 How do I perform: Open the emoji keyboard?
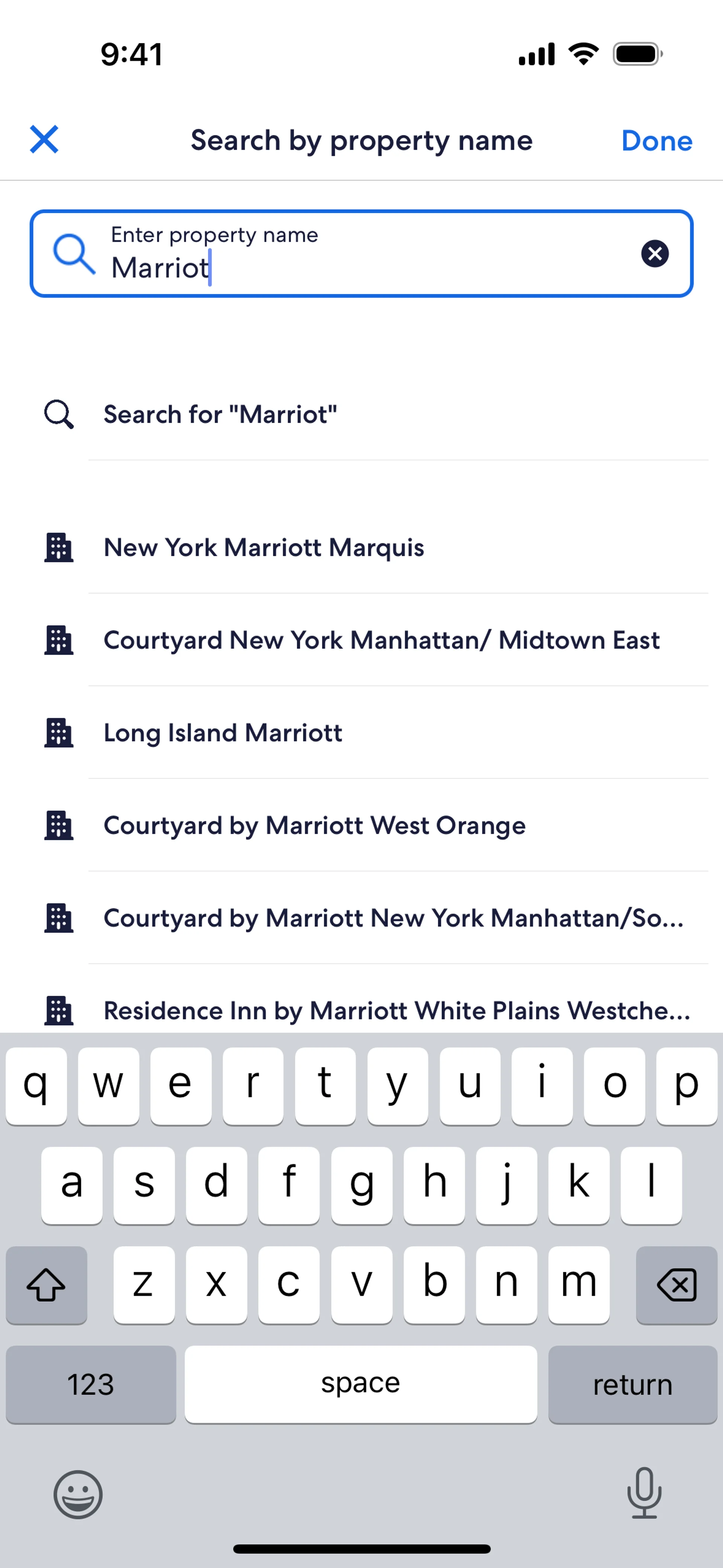pos(78,1495)
